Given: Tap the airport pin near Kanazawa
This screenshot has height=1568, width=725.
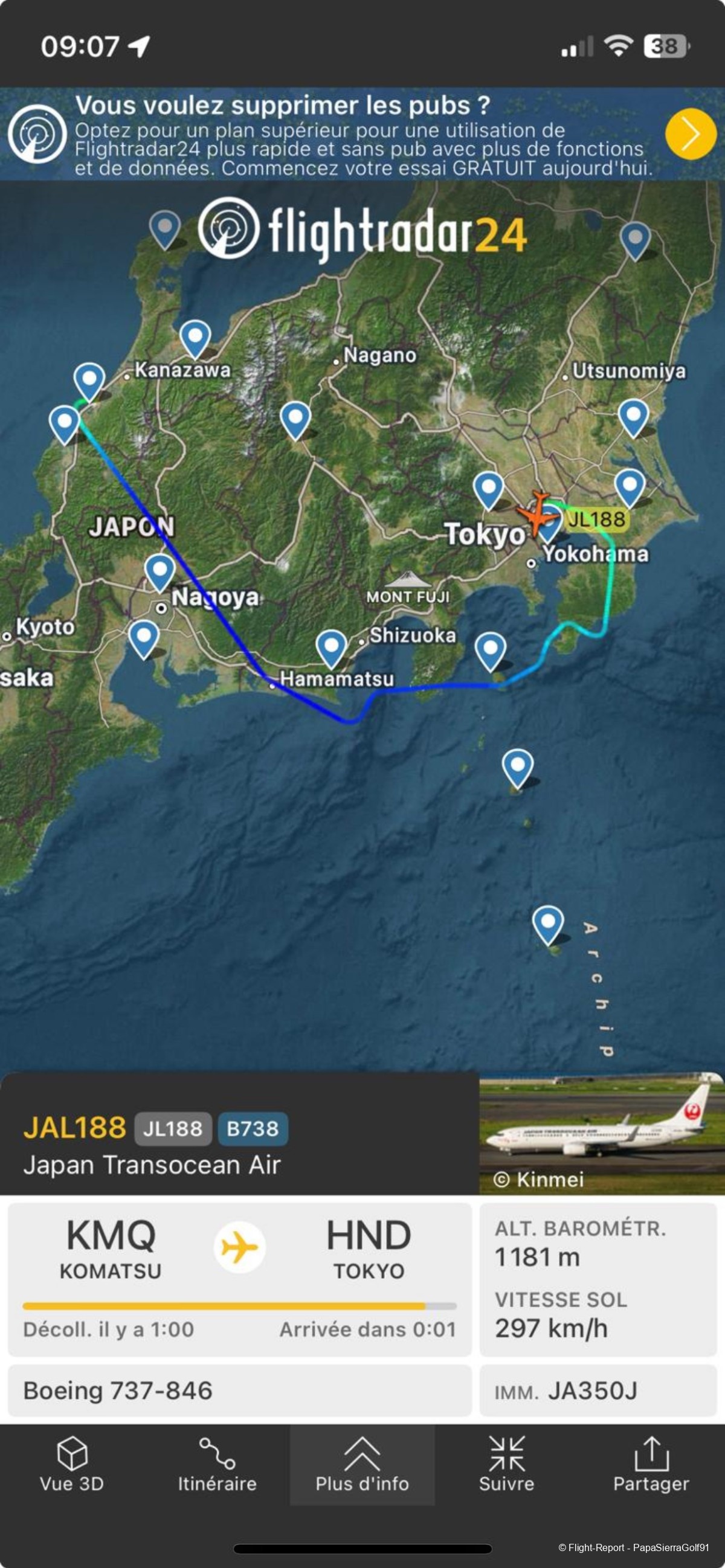Looking at the screenshot, I should tap(195, 336).
